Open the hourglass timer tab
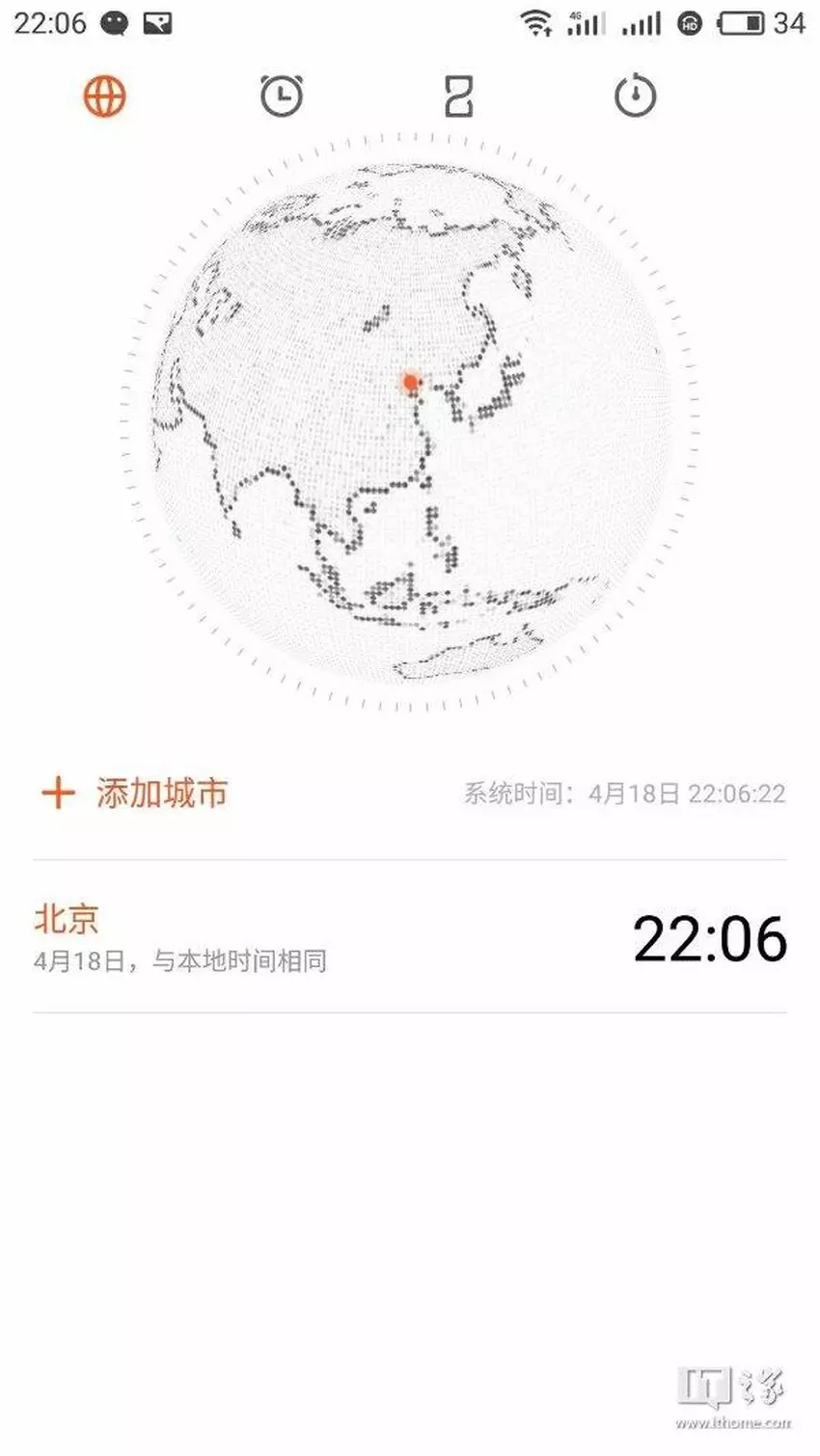820x1456 pixels. (458, 96)
